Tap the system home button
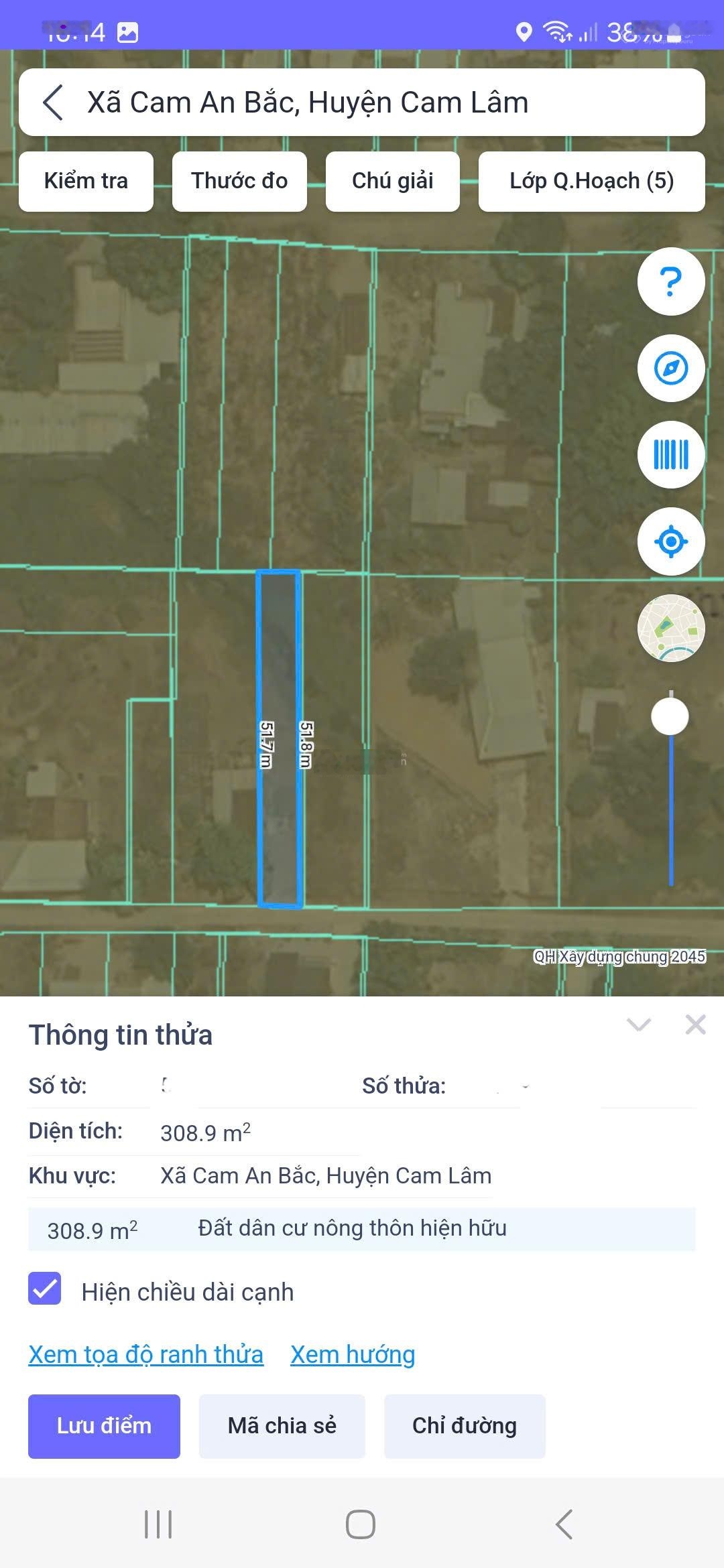The image size is (724, 1568). [360, 1524]
